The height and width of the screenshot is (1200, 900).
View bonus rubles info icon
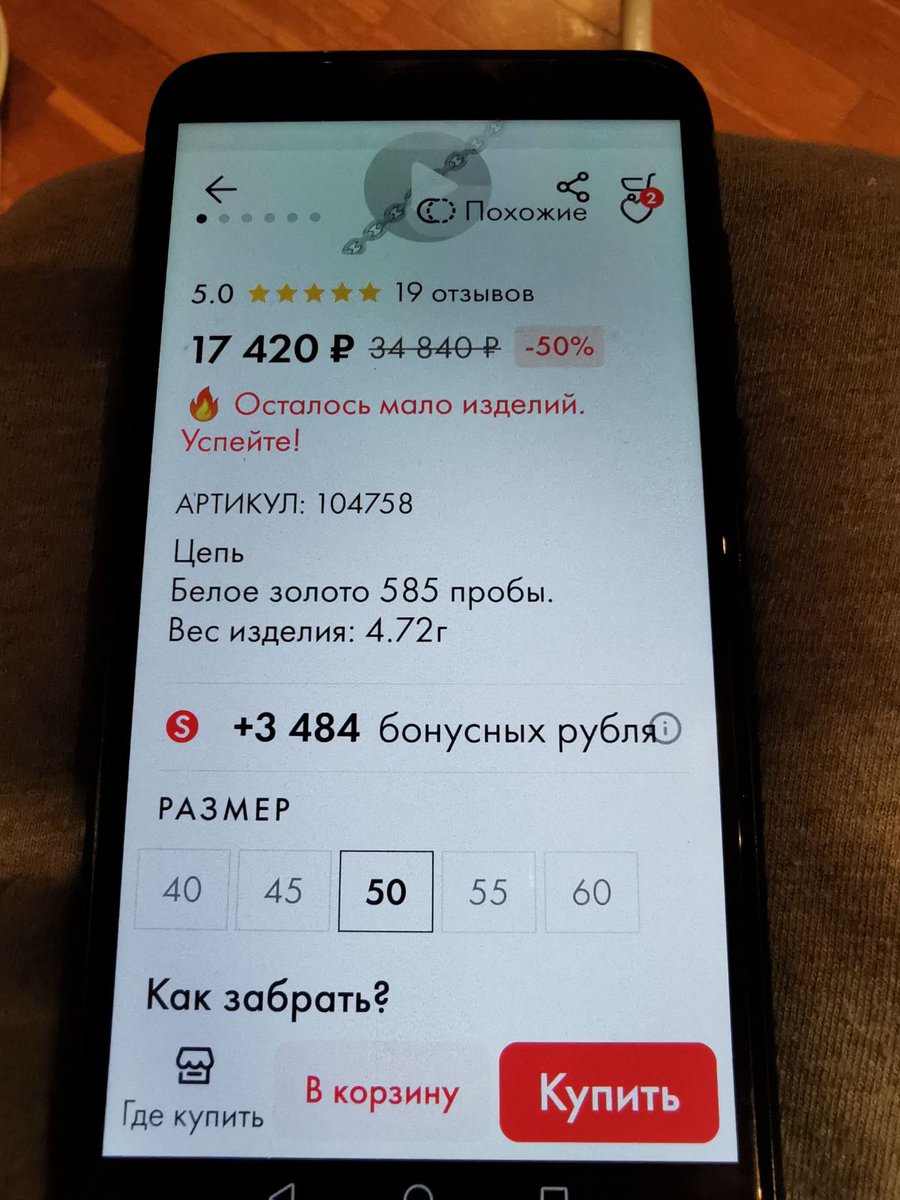665,730
